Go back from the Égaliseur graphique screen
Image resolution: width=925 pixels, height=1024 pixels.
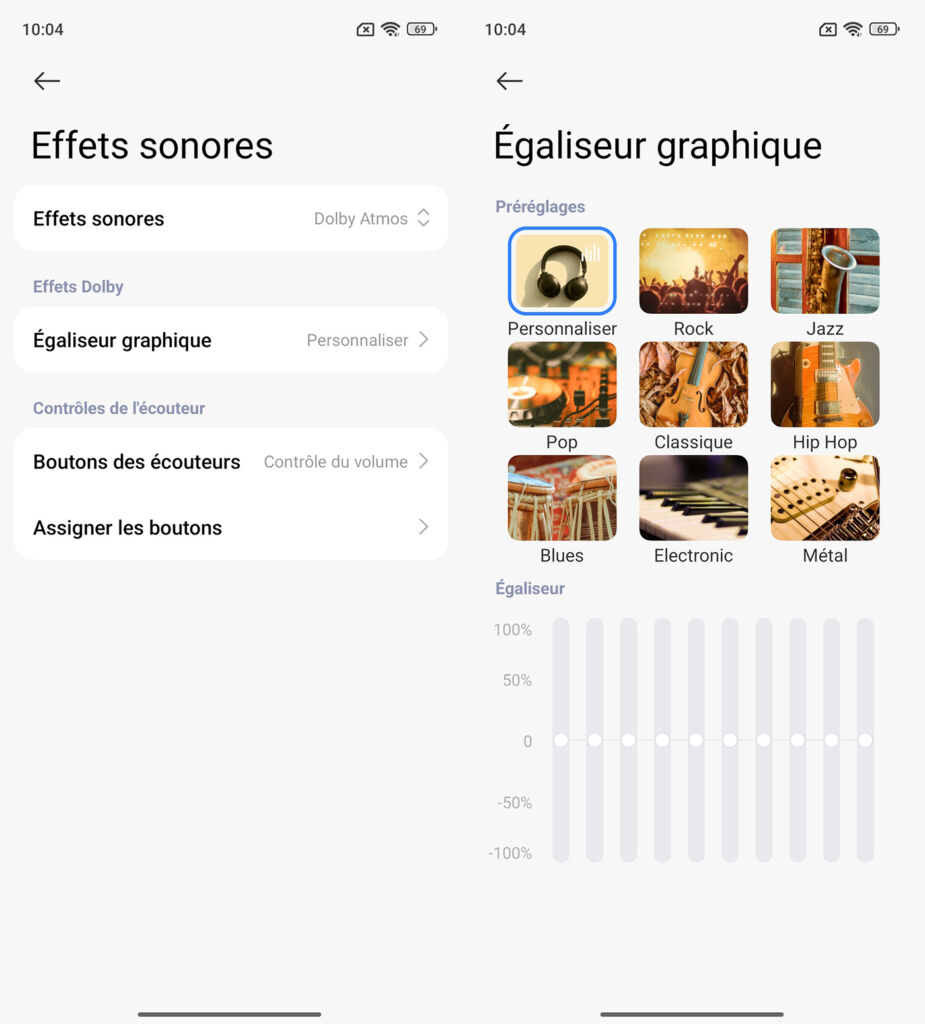(x=509, y=81)
